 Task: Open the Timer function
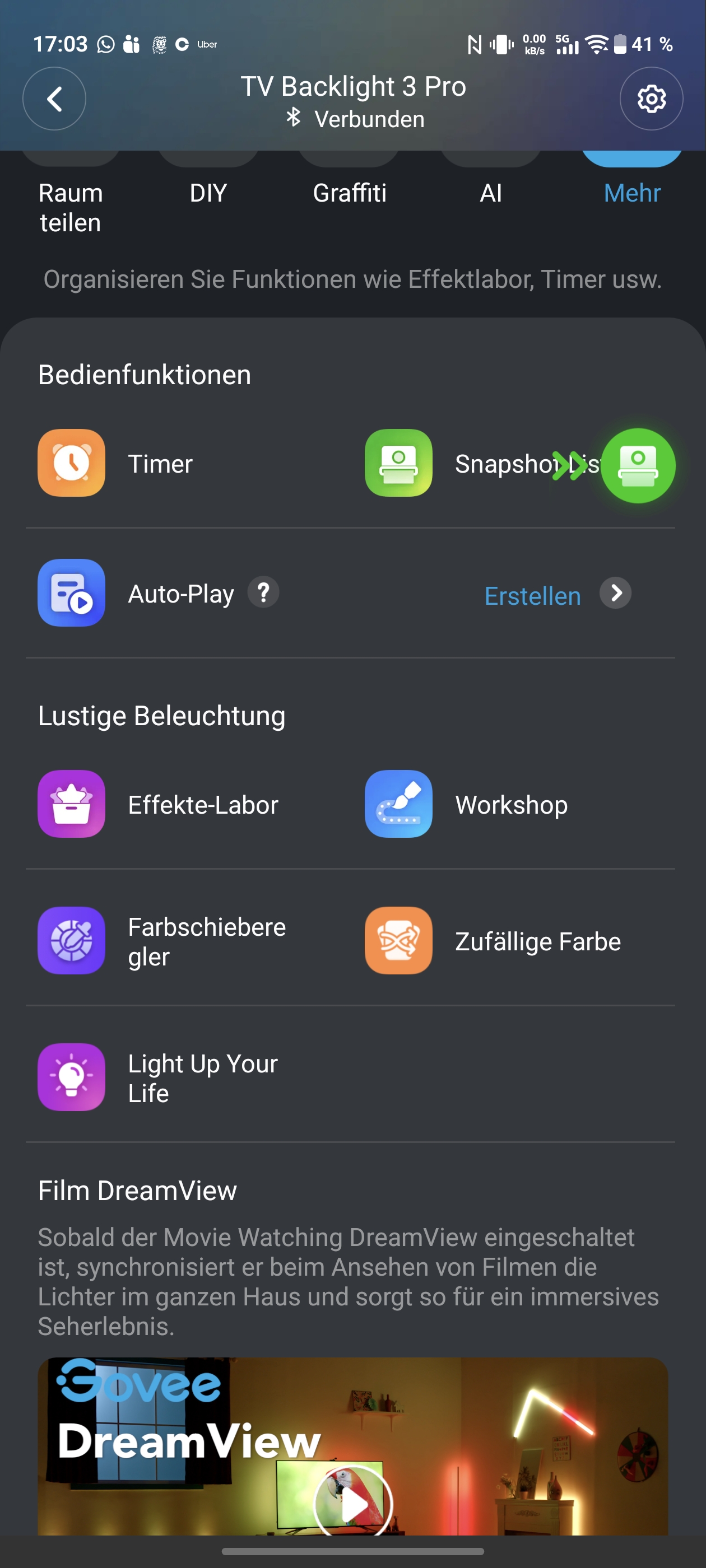(116, 463)
